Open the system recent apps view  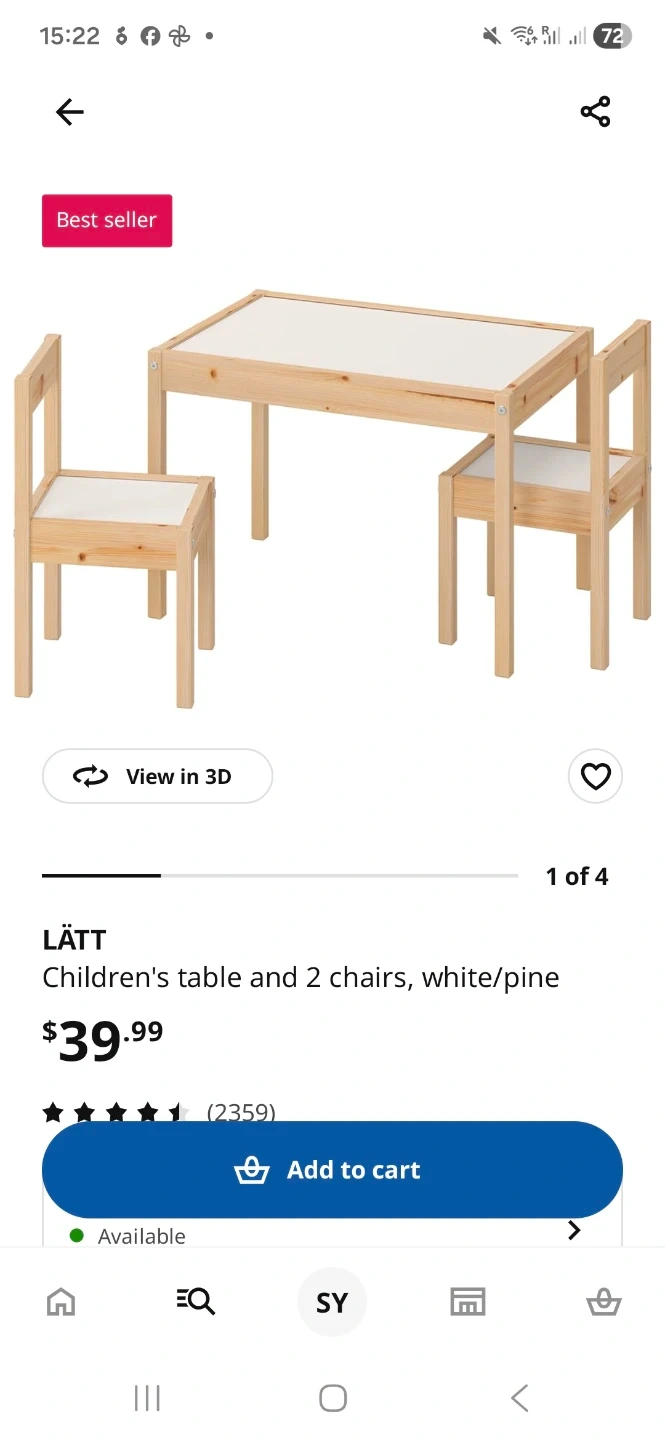pos(147,1398)
